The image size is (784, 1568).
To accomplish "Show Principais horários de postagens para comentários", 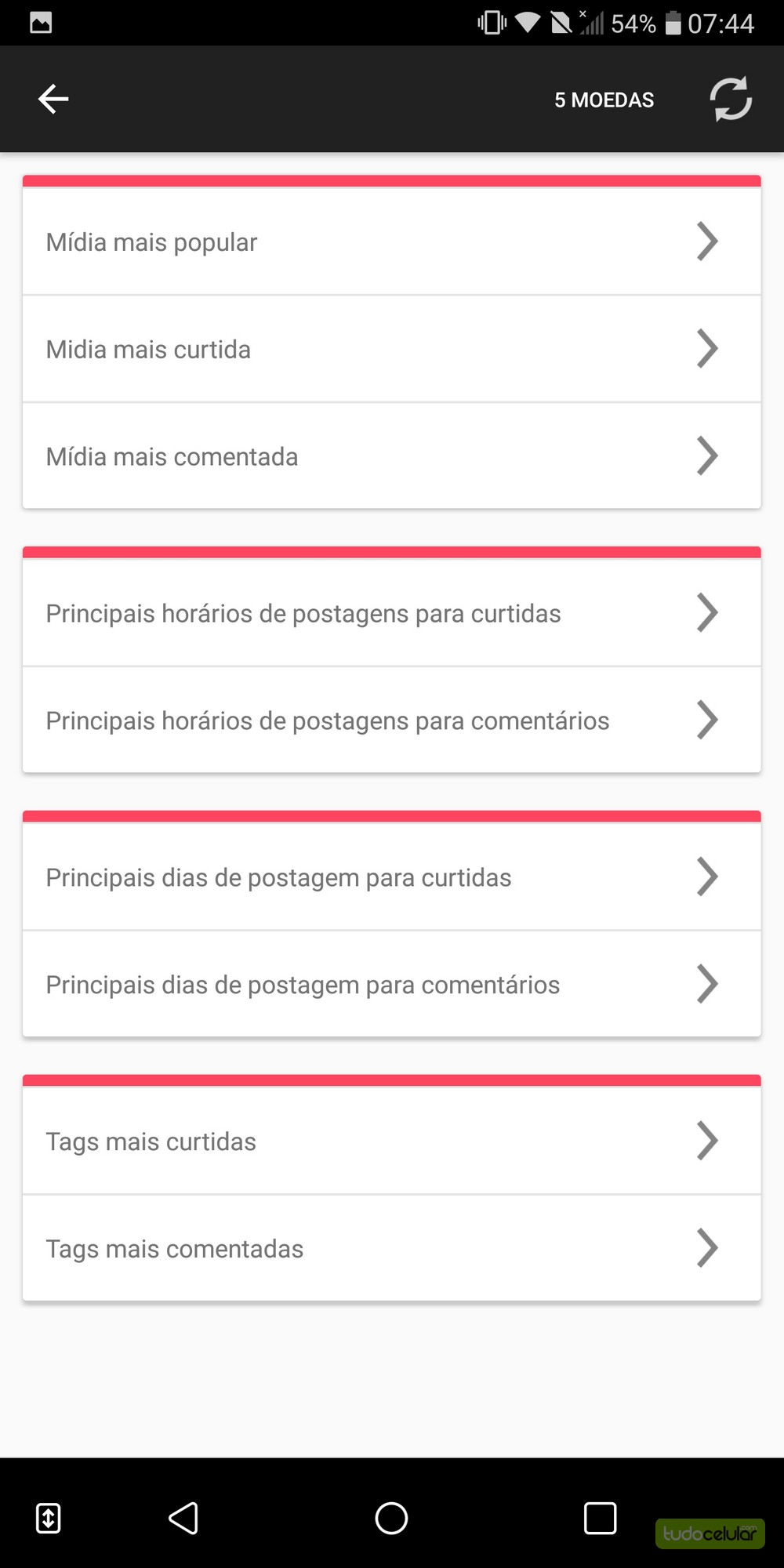I will [391, 720].
